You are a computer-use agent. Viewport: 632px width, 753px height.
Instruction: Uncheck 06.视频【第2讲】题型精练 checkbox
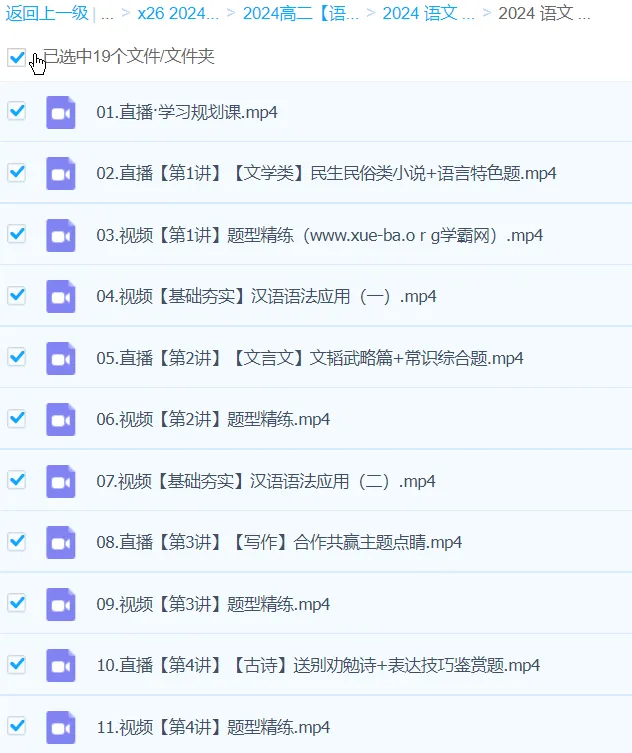(x=16, y=418)
